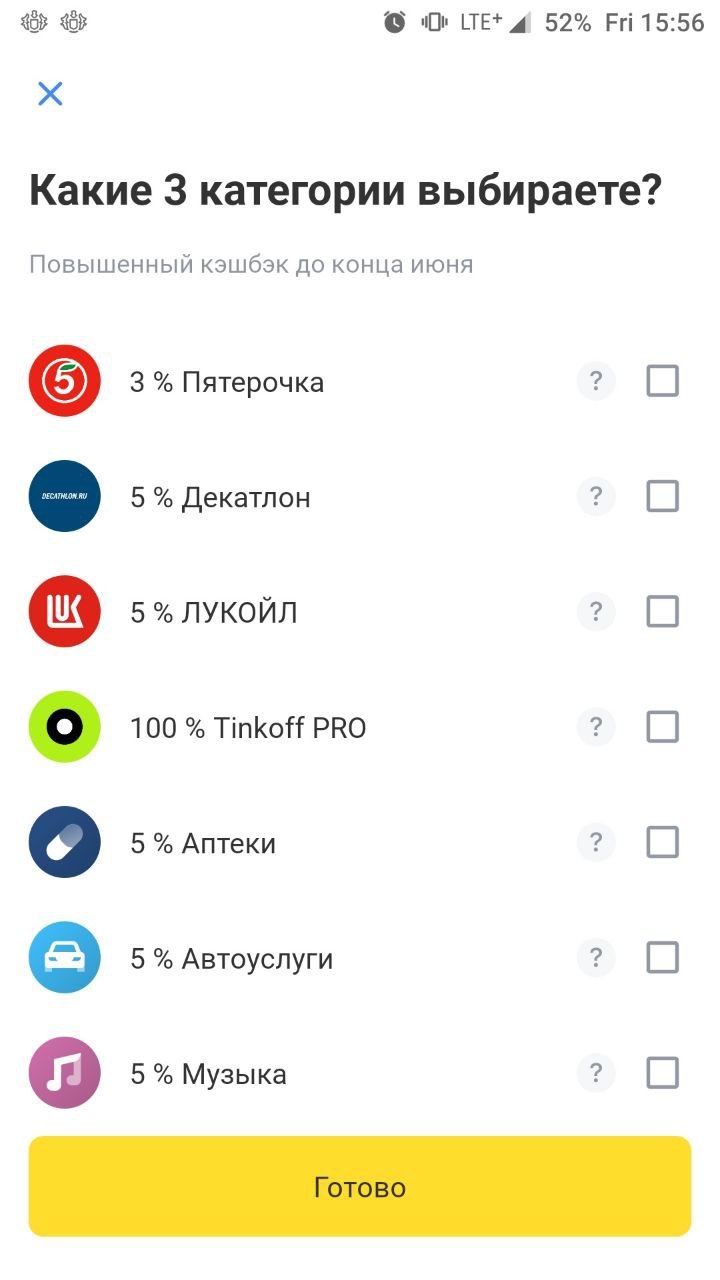This screenshot has height=1280, width=720.
Task: Choose the 5 % Аптеки checkbox
Action: (x=662, y=842)
